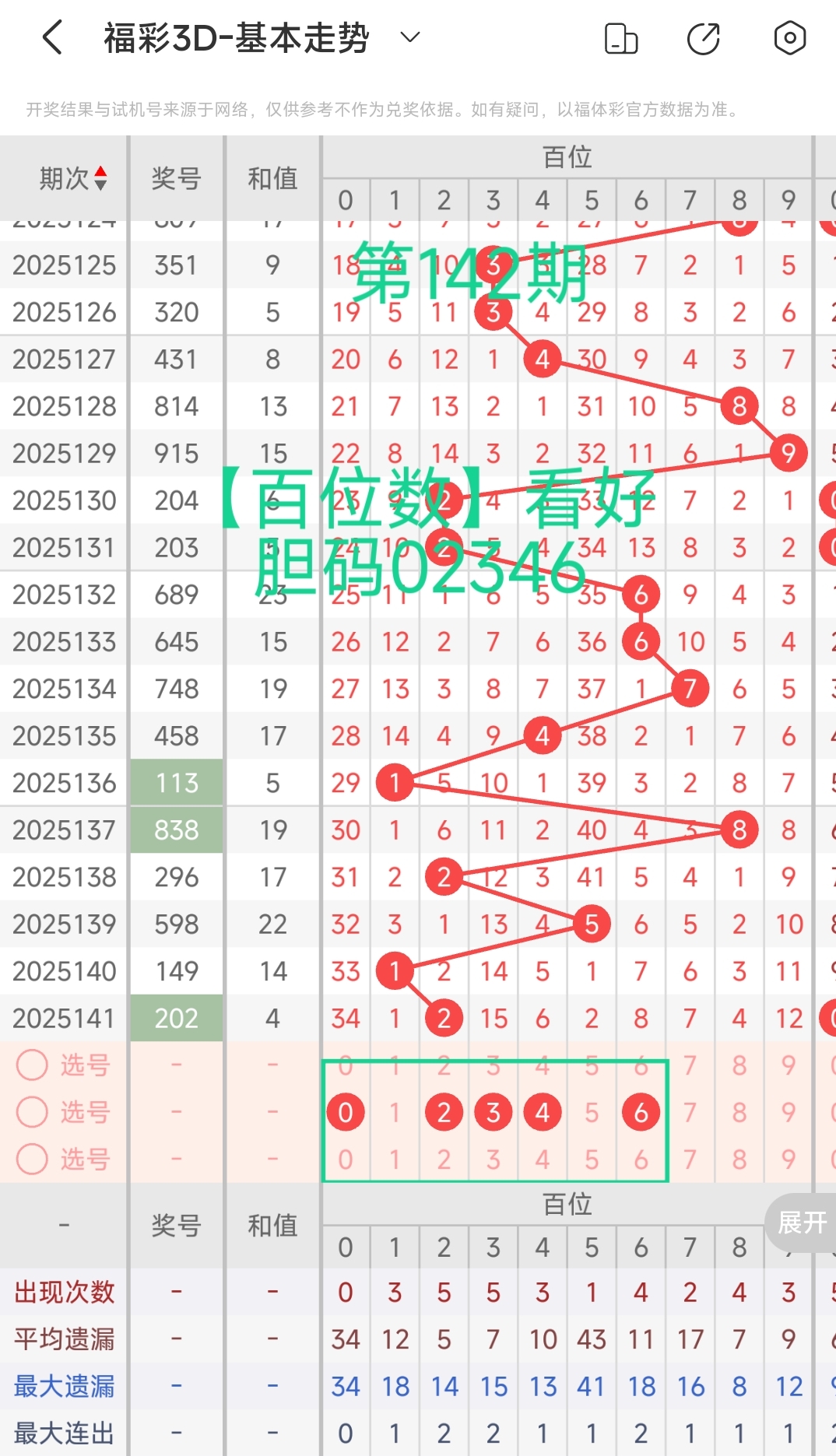Image resolution: width=836 pixels, height=1456 pixels.
Task: Open the 福彩3D-基本走势 title dropdown
Action: 410,36
